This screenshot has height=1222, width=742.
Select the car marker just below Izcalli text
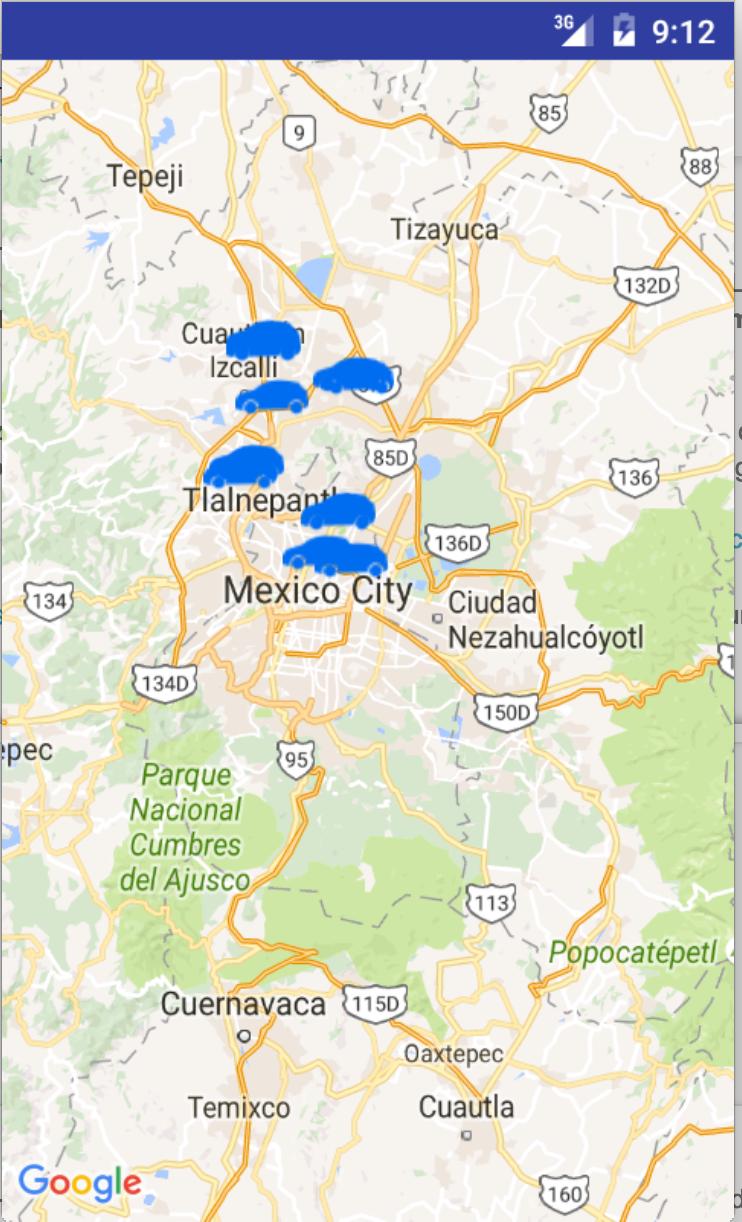tap(272, 397)
